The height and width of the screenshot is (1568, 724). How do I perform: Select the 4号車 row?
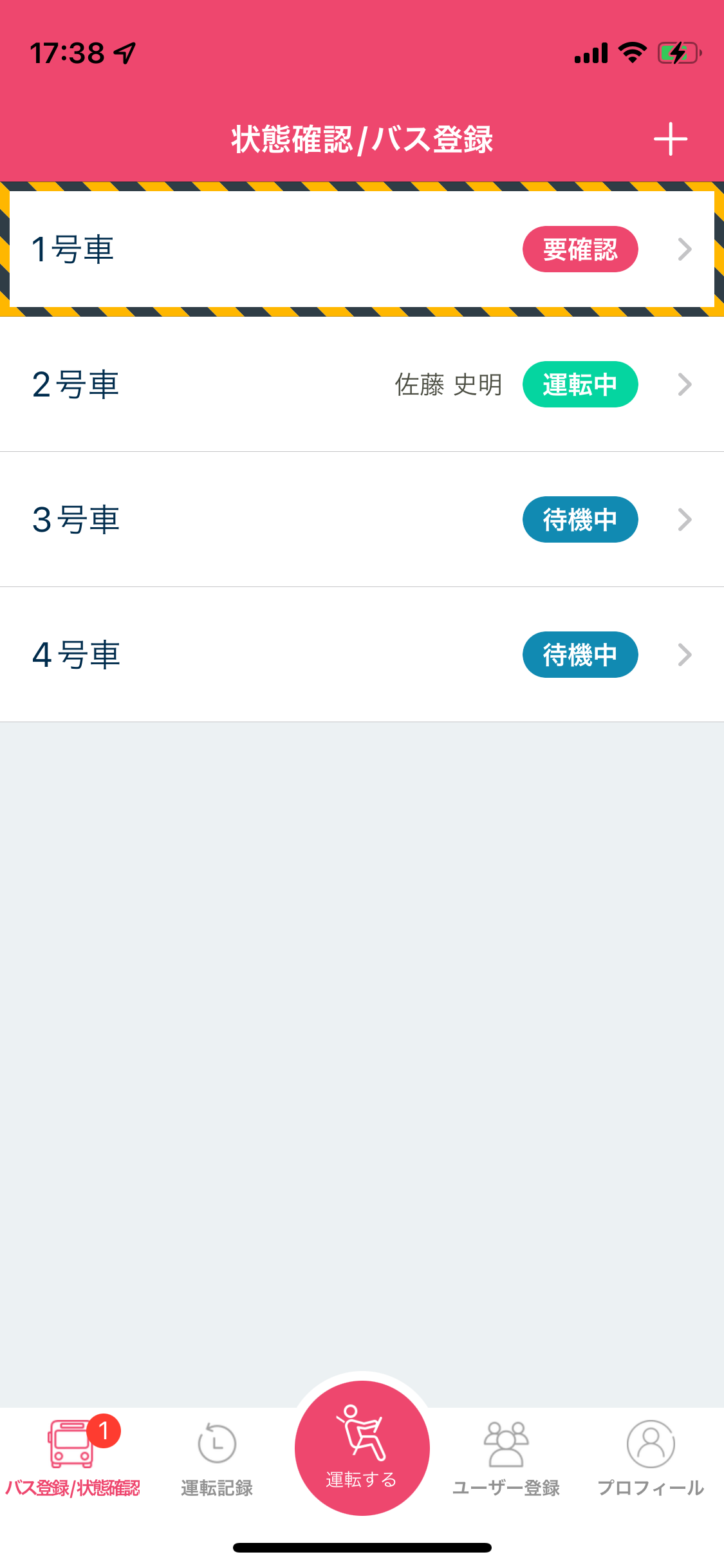coord(362,655)
